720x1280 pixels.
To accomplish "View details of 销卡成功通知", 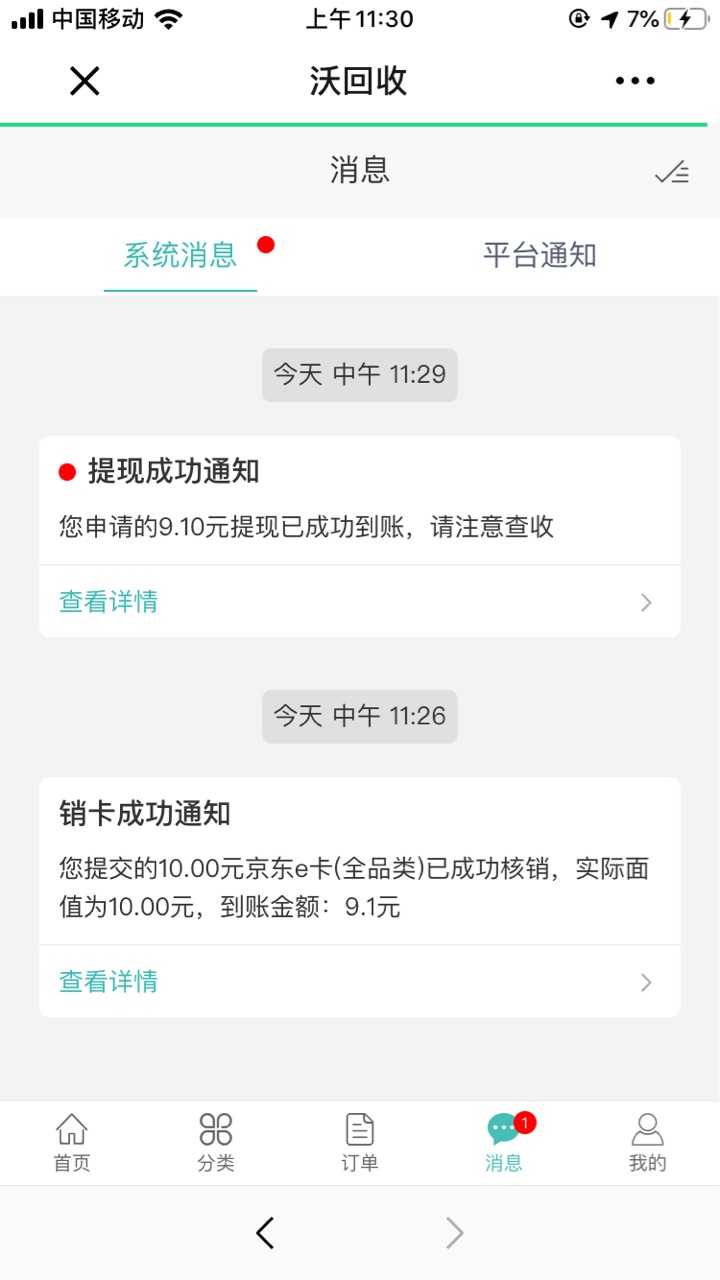I will 360,981.
